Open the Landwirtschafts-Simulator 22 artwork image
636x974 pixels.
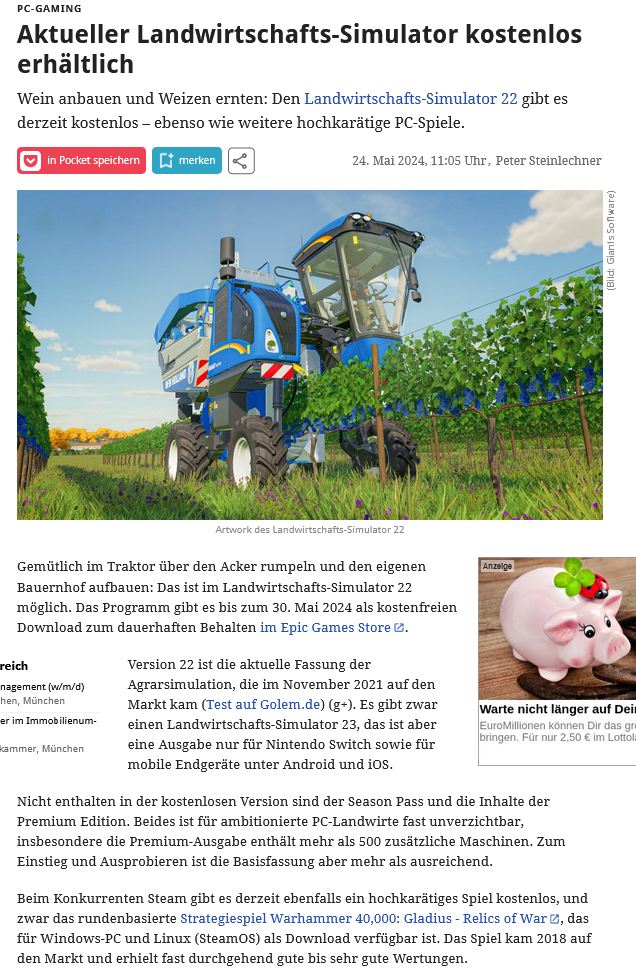309,355
